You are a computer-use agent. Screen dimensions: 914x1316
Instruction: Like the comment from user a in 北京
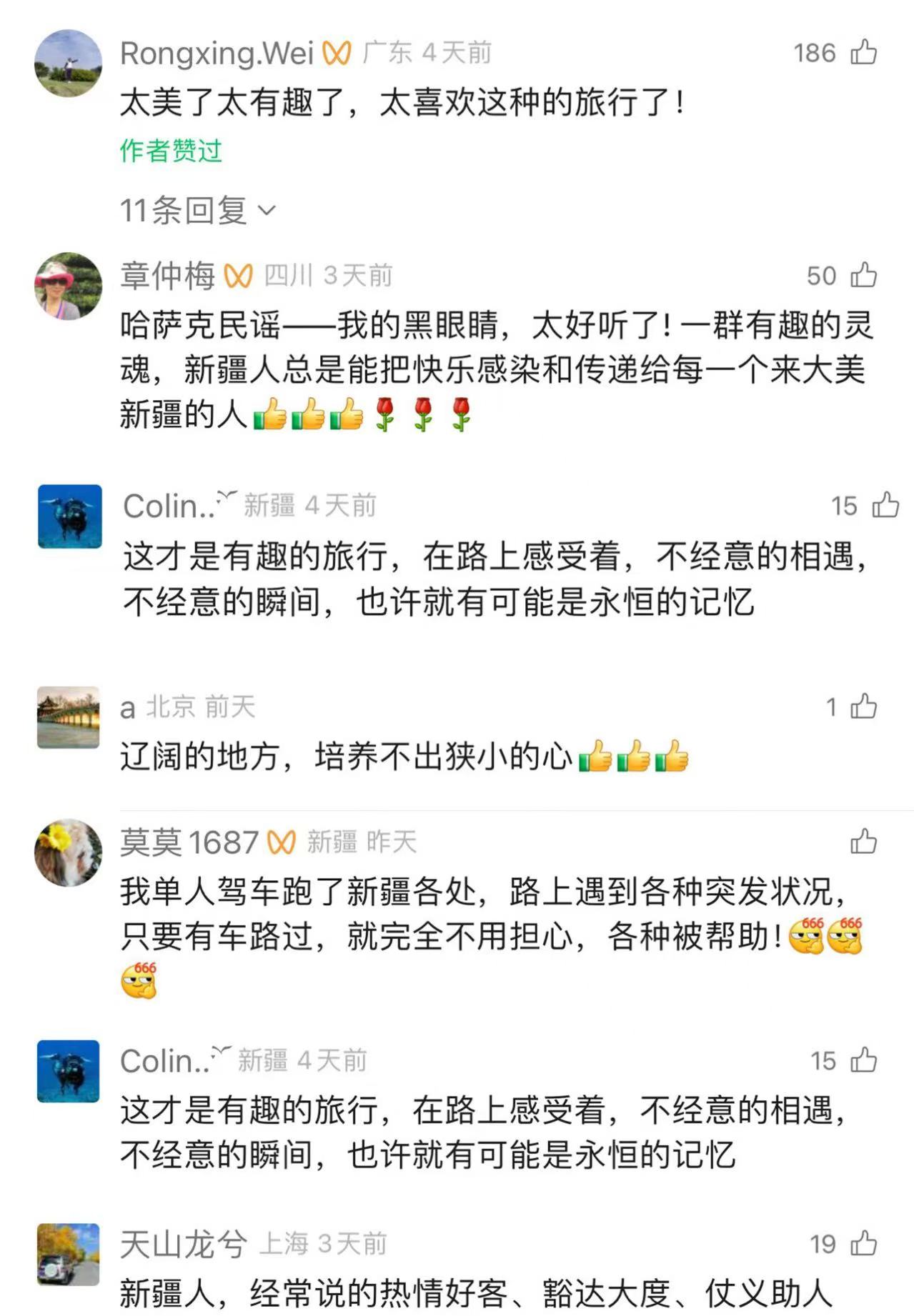click(863, 707)
